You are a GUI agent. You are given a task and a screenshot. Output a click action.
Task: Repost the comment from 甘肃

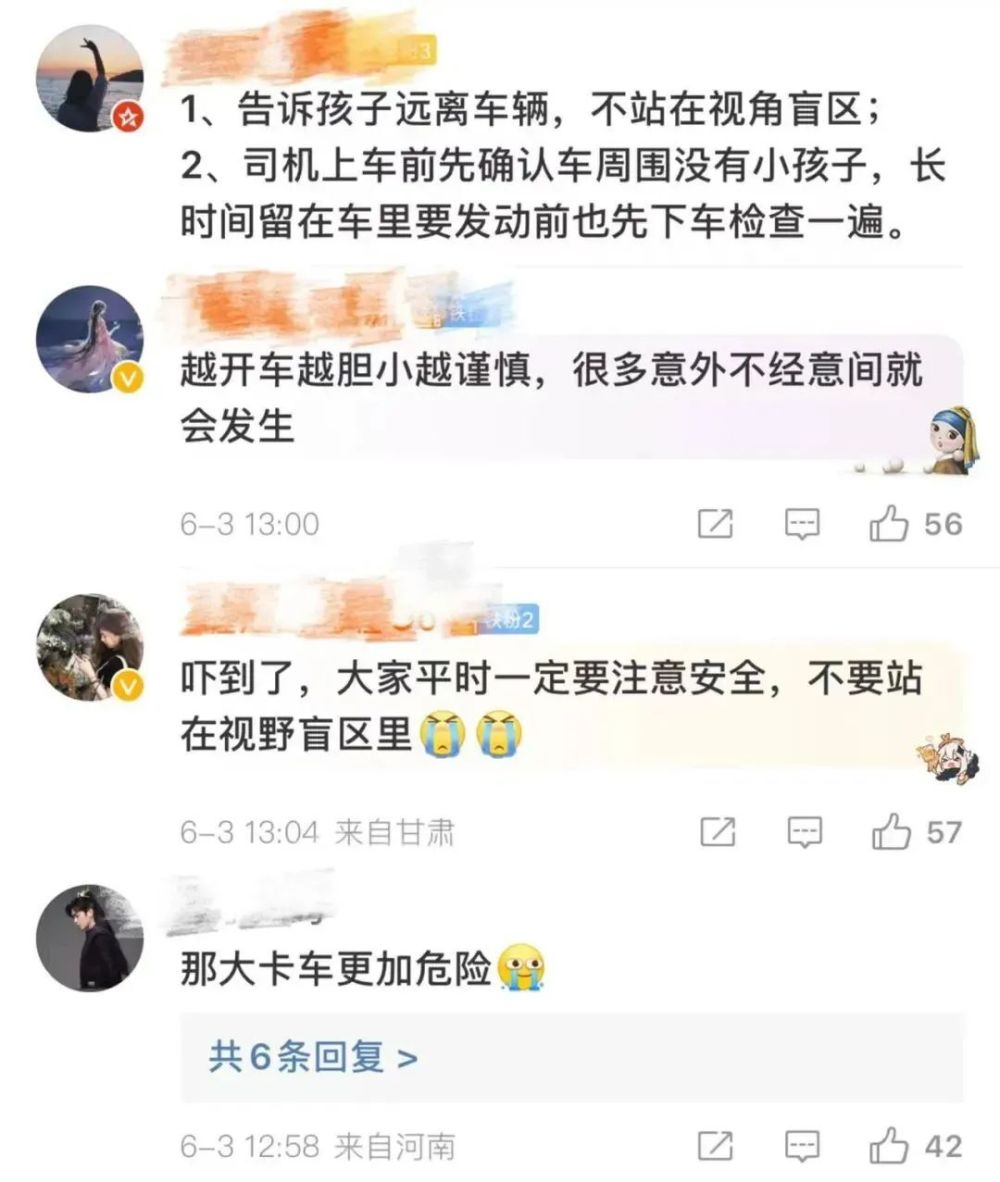716,832
